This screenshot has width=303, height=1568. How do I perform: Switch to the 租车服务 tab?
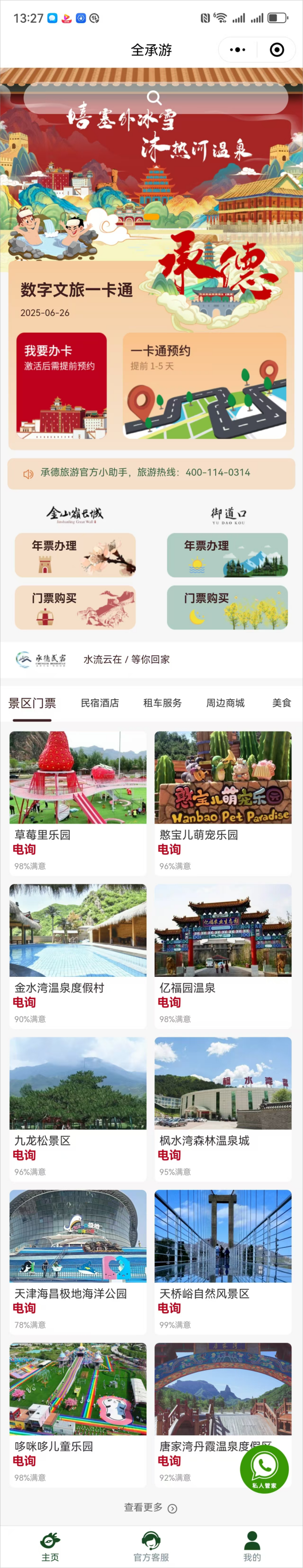[x=163, y=703]
